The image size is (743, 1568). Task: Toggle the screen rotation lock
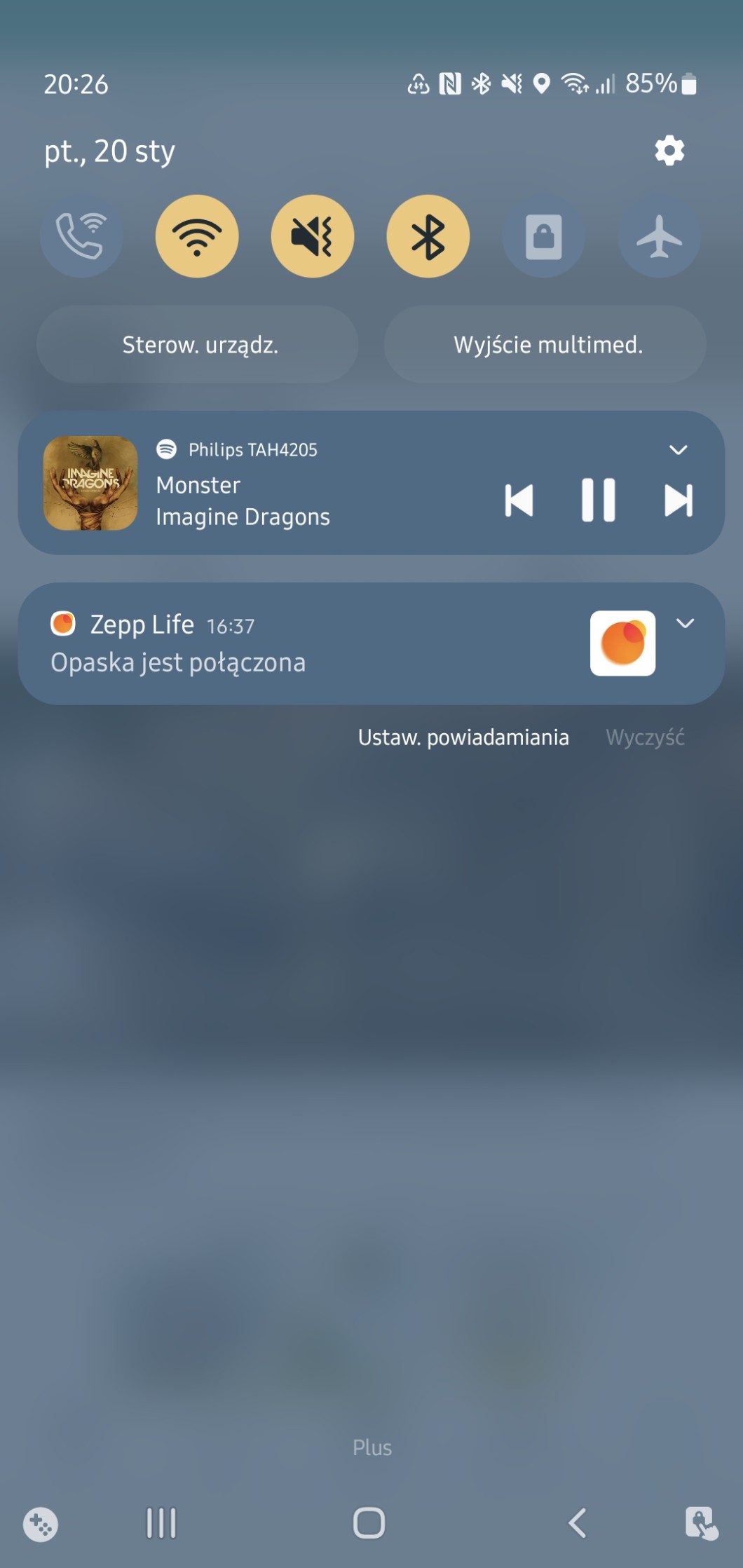point(544,236)
